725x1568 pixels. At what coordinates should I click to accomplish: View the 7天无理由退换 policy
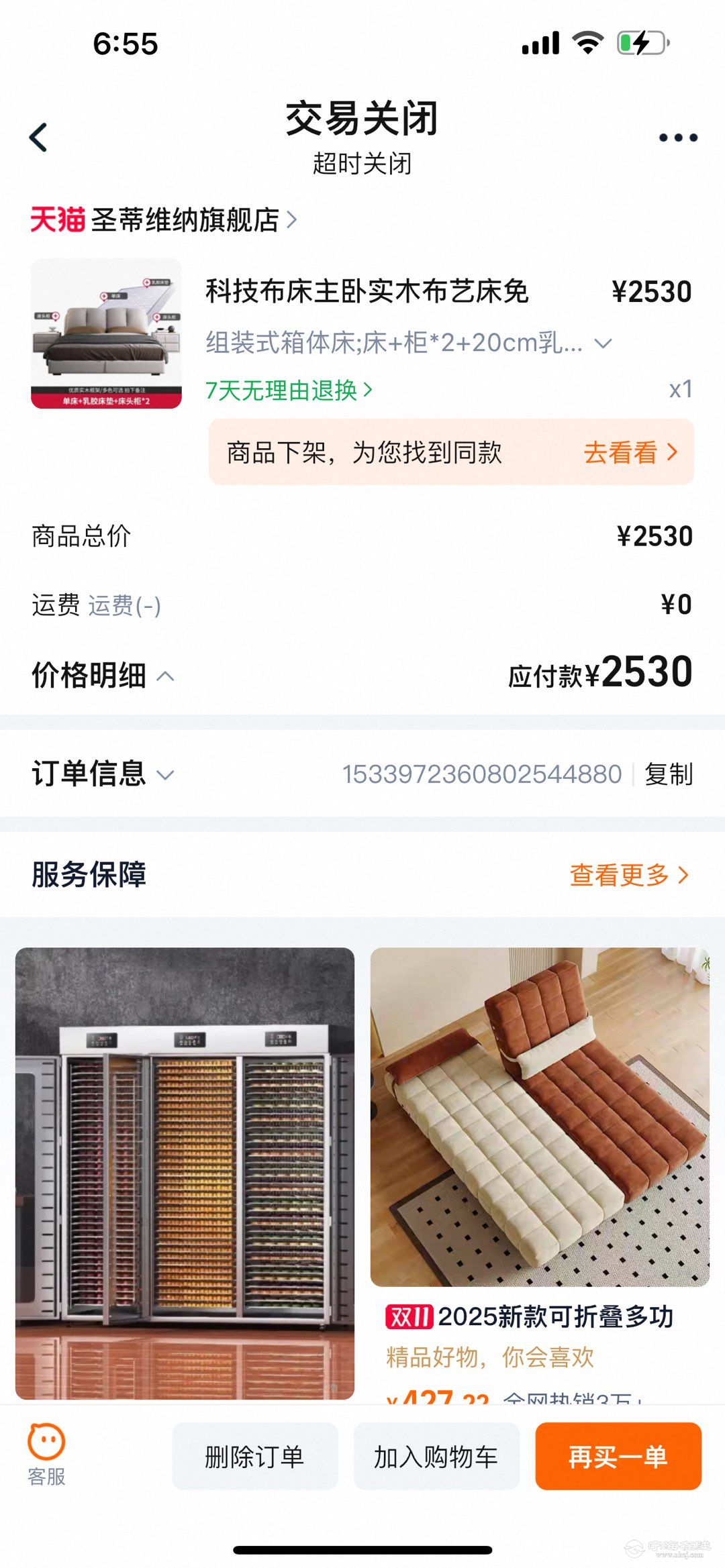289,390
